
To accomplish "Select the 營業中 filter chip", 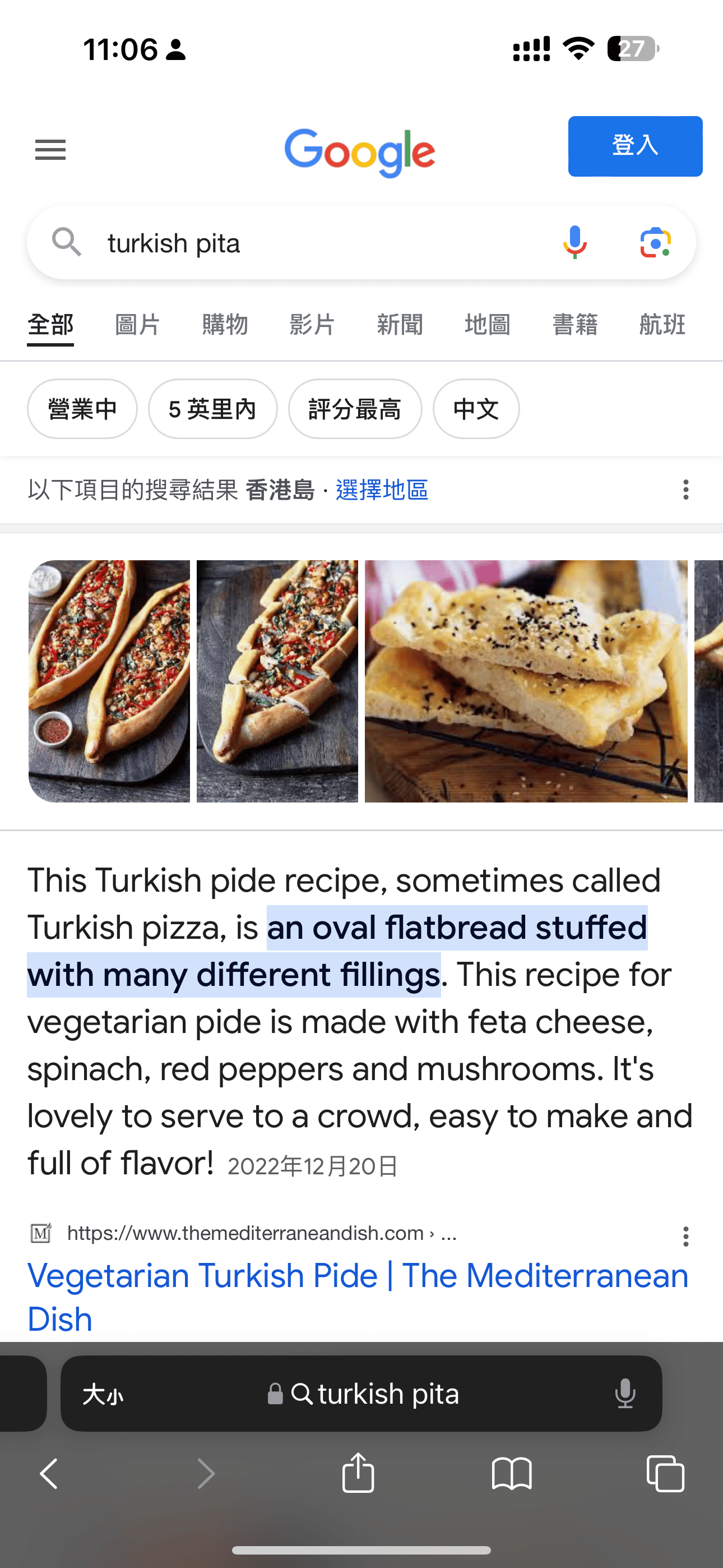I will (x=82, y=409).
